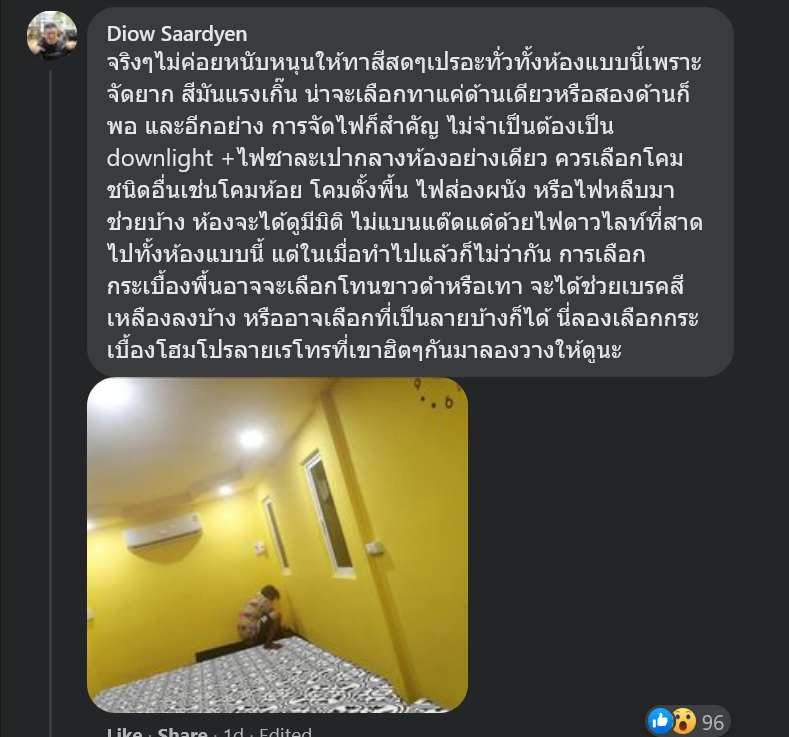Viewport: 789px width, 737px height.
Task: Open the Edited history link
Action: point(285,732)
